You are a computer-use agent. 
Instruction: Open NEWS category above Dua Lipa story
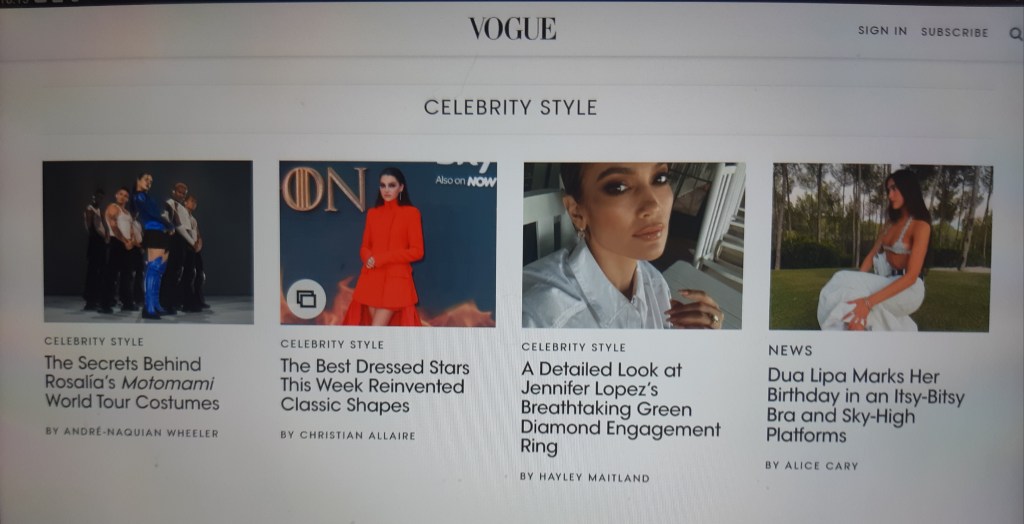[790, 350]
